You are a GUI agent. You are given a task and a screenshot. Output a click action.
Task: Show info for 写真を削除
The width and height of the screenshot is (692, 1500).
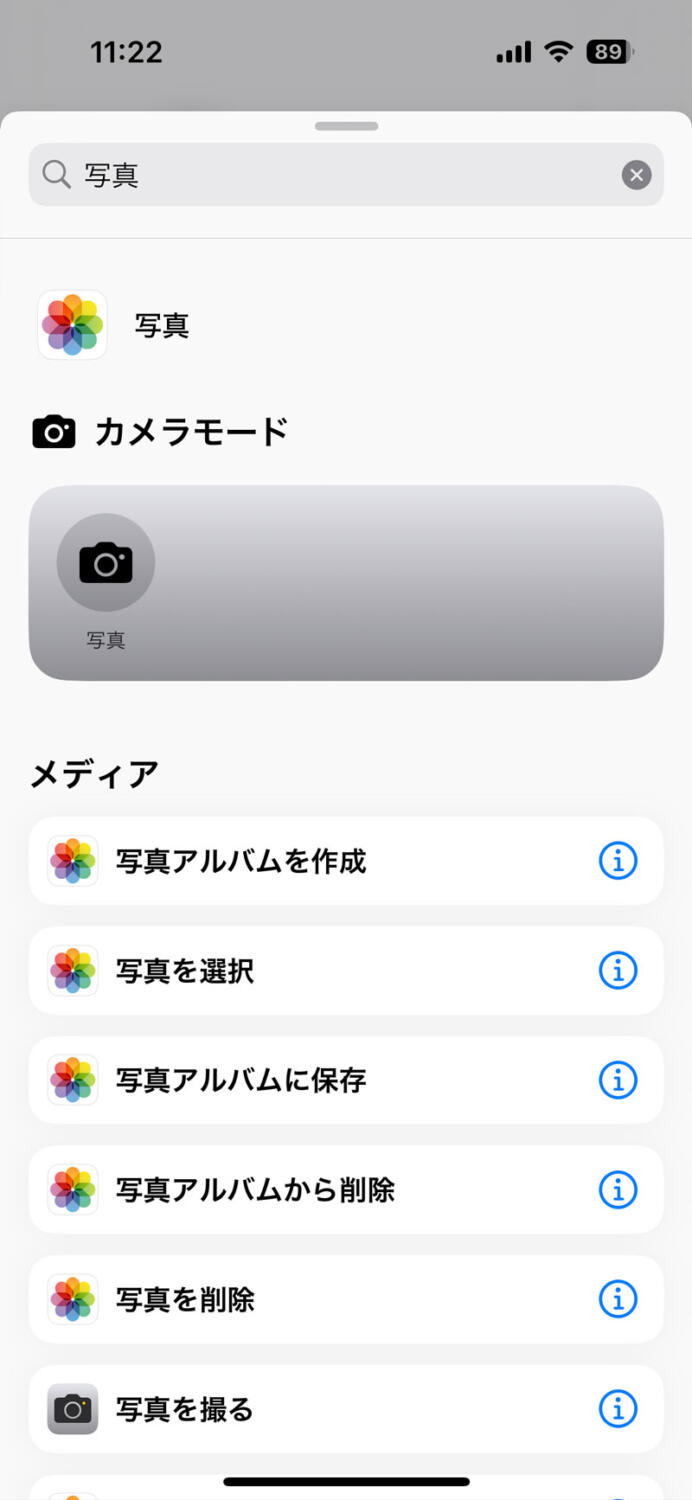pos(618,1300)
